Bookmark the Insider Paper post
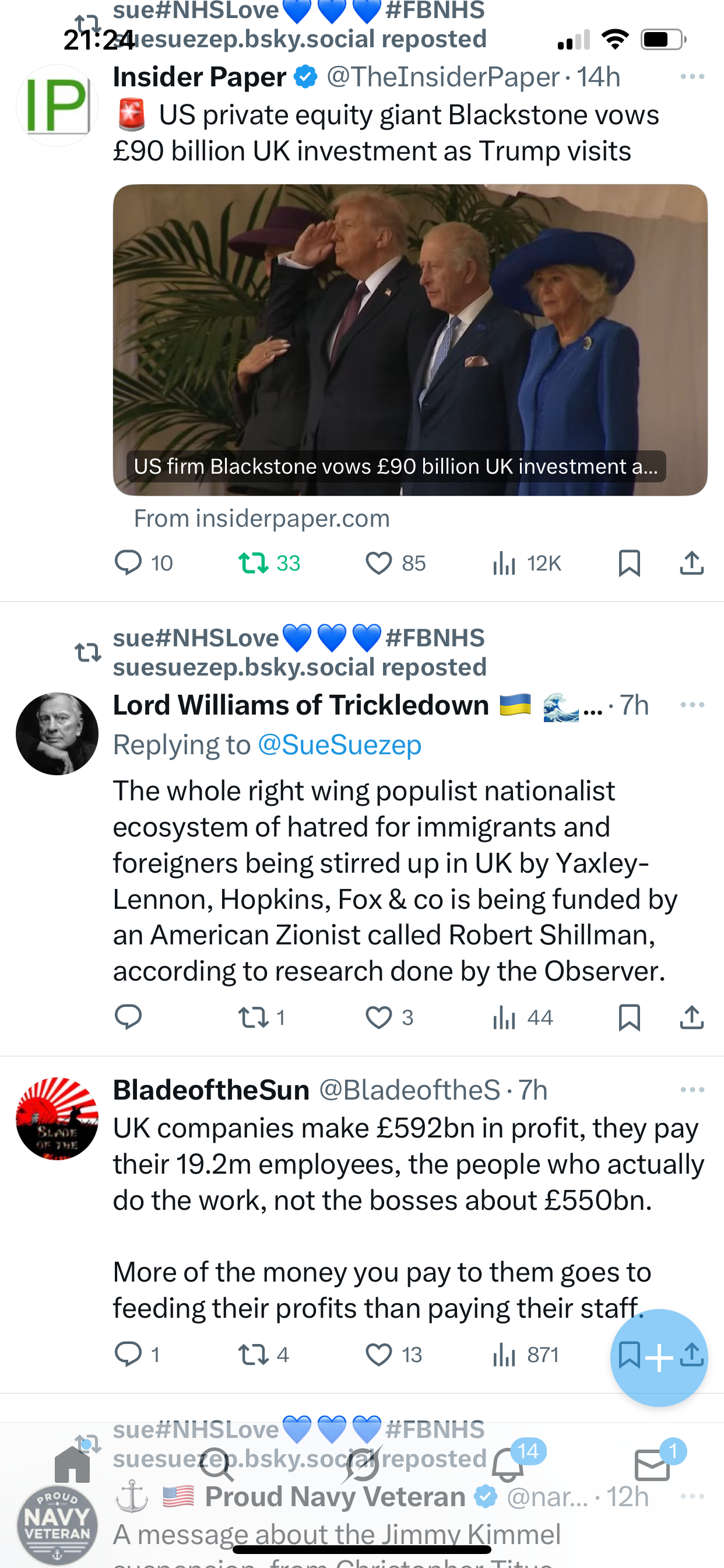The width and height of the screenshot is (724, 1568). 628,563
